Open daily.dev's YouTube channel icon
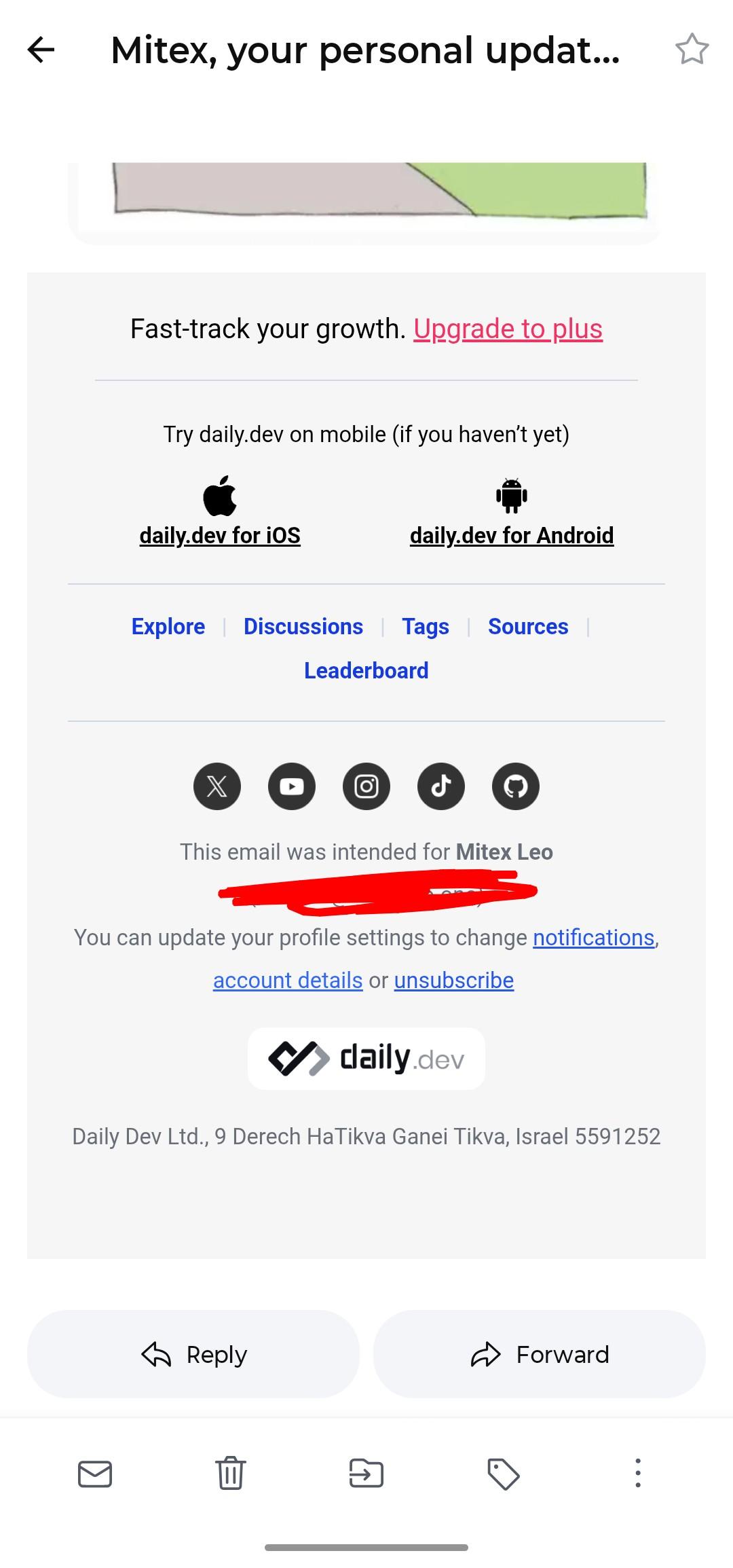The width and height of the screenshot is (733, 1568). pos(292,786)
